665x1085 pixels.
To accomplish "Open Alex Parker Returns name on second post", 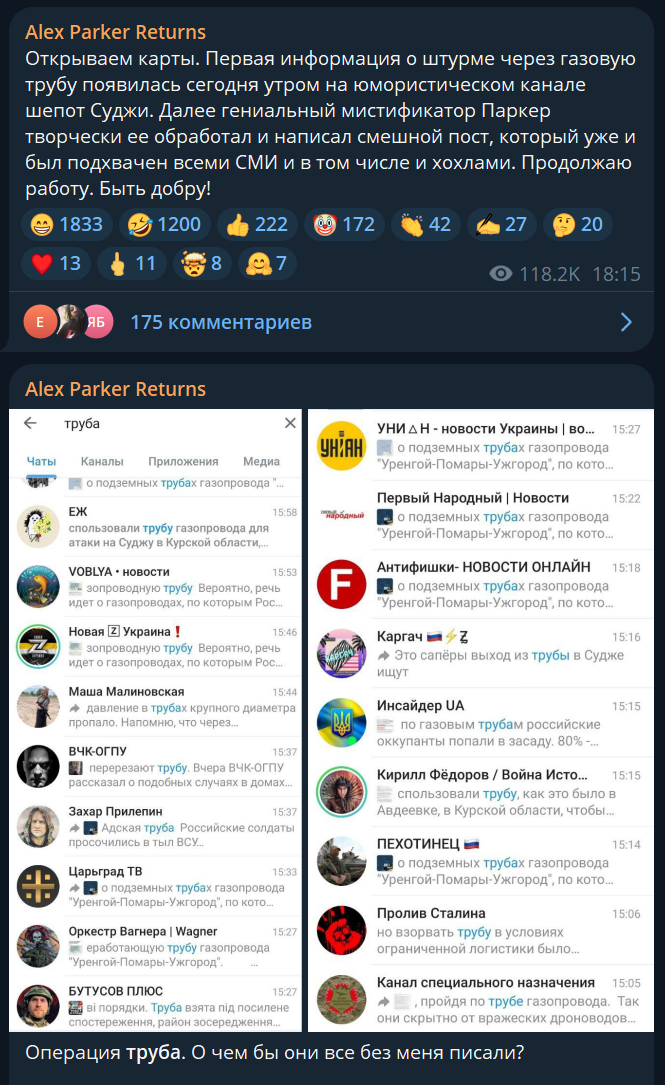I will tap(115, 389).
